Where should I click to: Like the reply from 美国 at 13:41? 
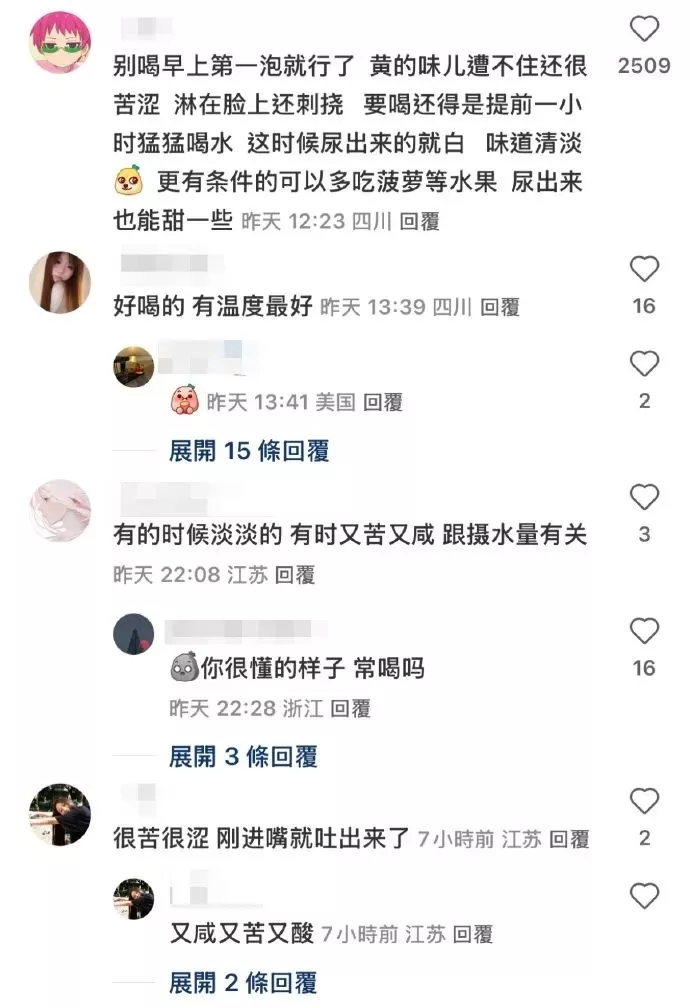[x=645, y=364]
